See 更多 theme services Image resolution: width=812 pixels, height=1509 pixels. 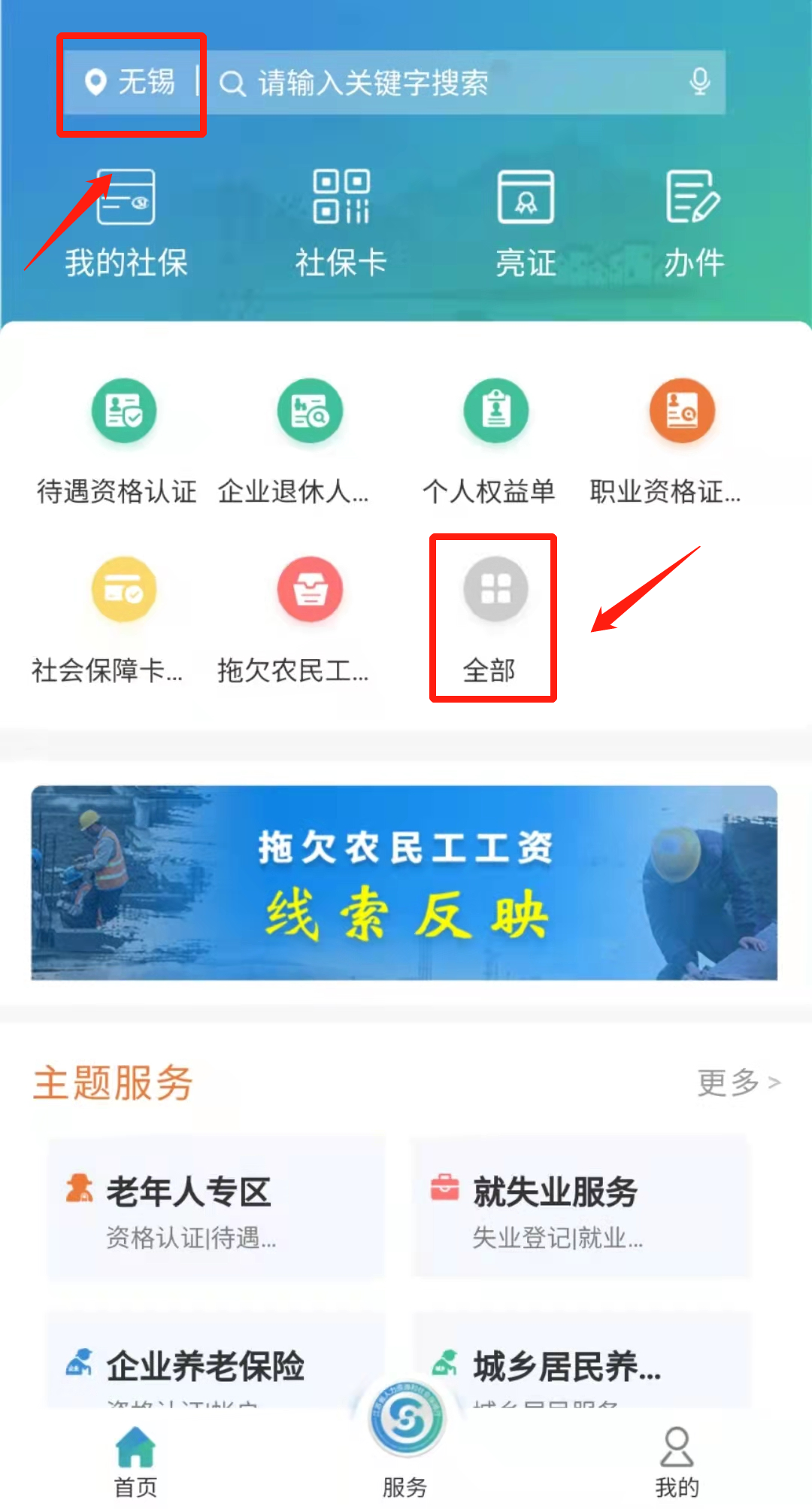pos(738,1082)
